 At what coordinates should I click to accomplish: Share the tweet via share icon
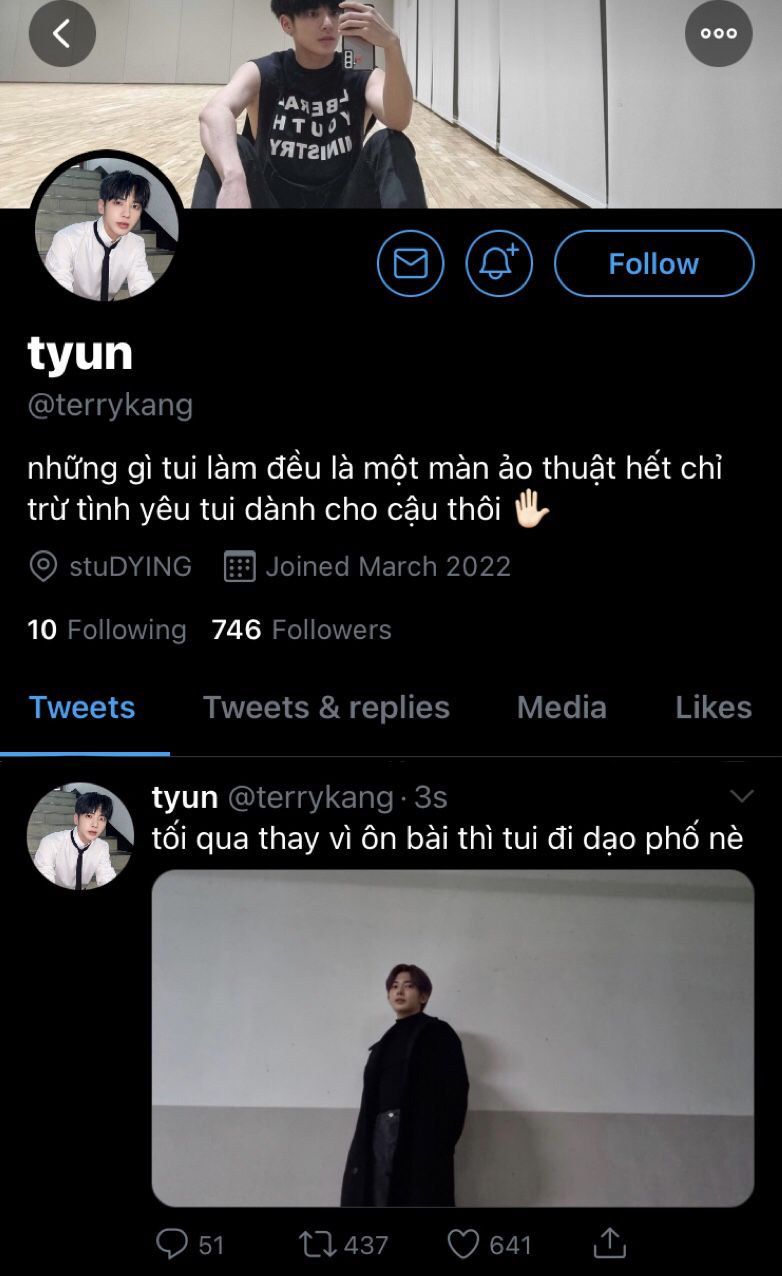point(609,1243)
